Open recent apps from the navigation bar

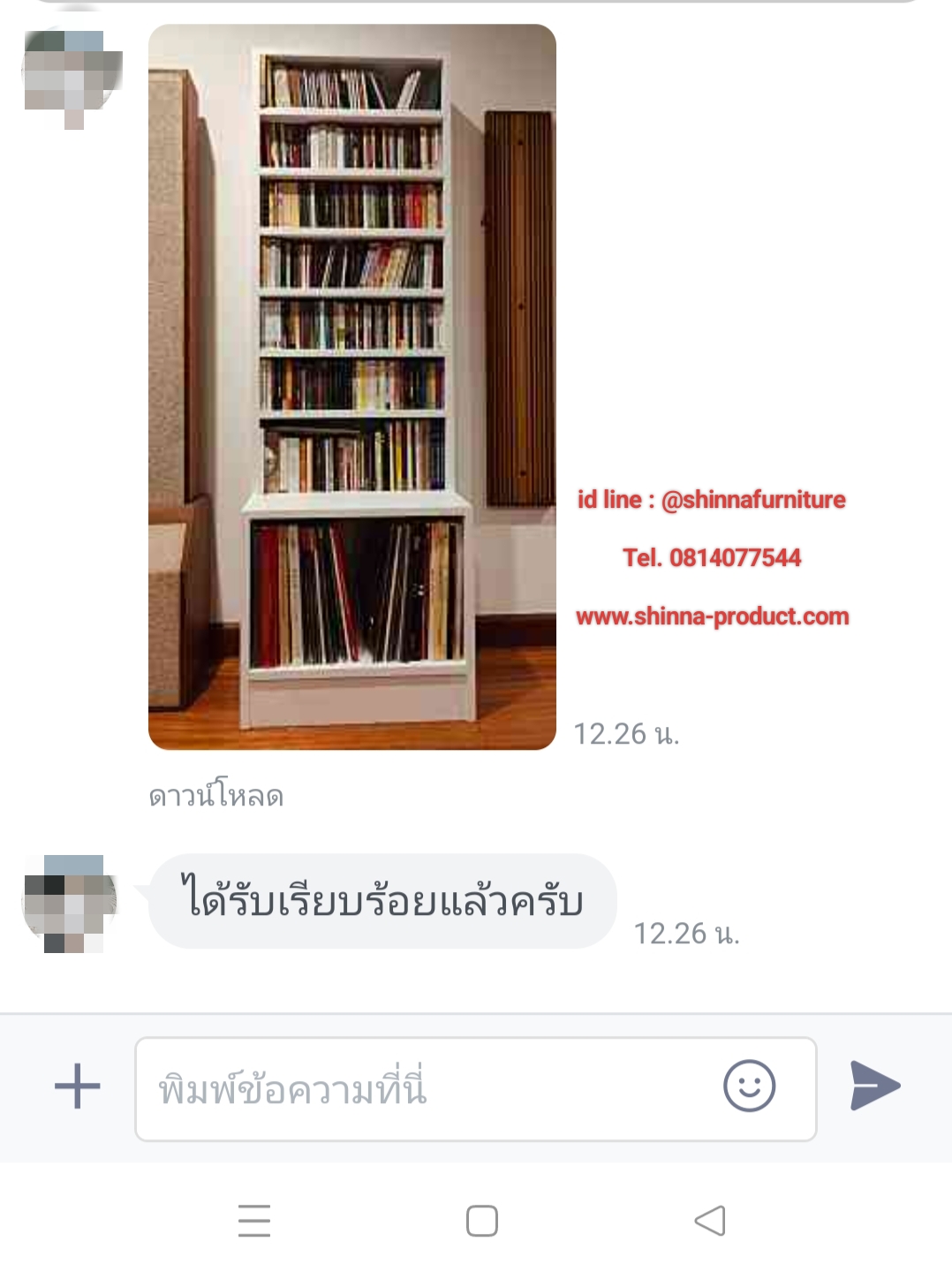pos(254,1221)
